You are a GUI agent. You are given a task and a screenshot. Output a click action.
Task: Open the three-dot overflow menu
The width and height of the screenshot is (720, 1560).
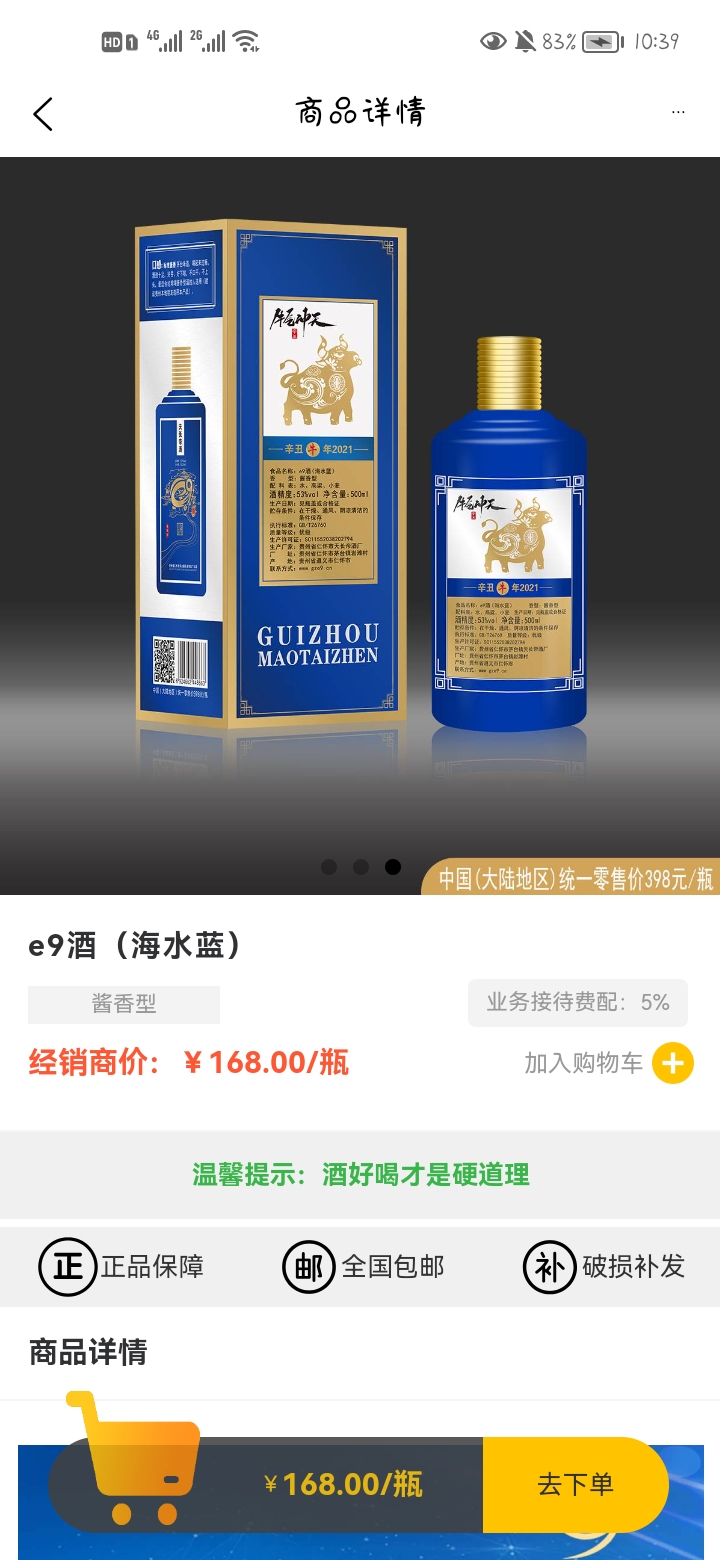[678, 112]
